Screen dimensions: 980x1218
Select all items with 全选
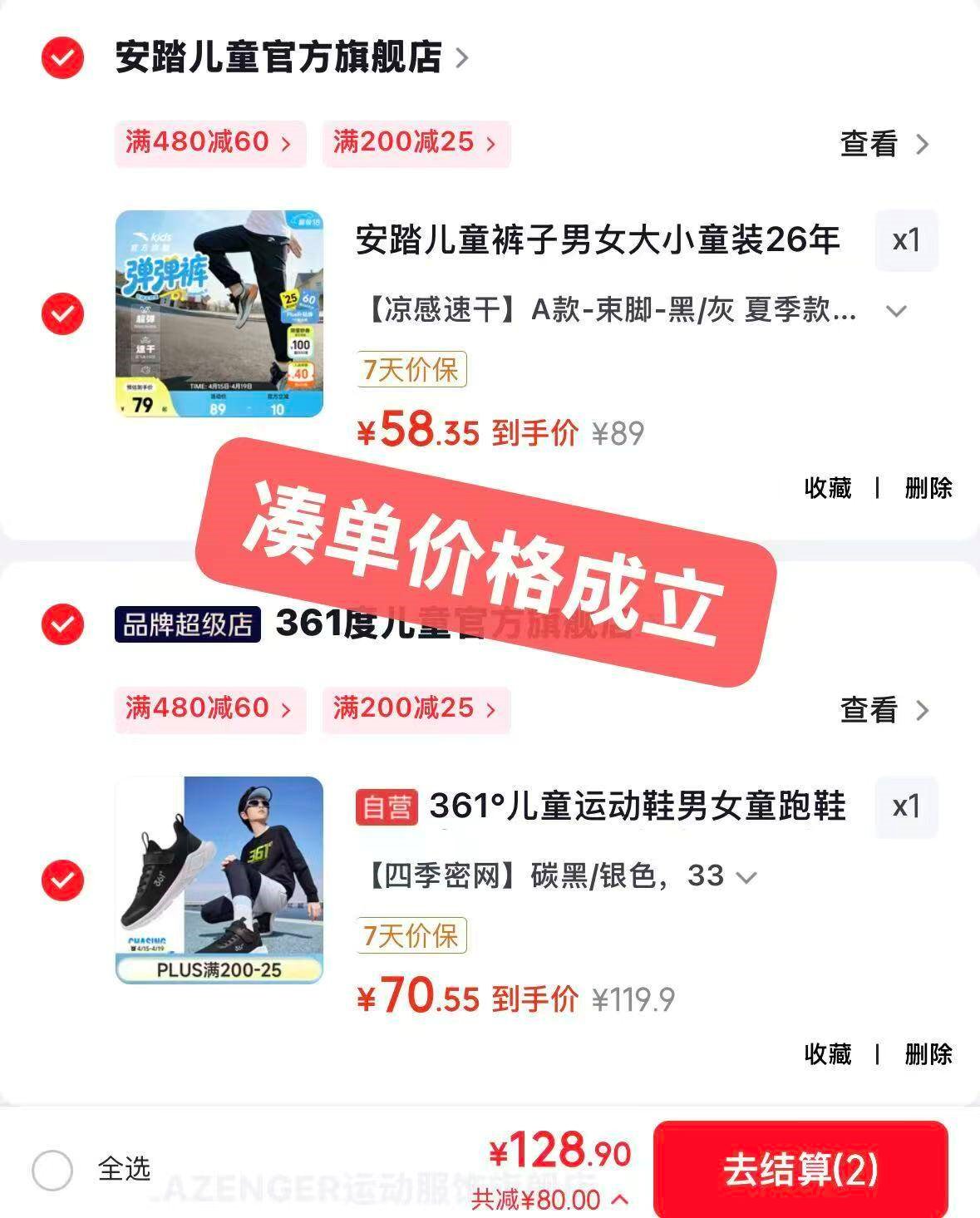[x=53, y=1170]
